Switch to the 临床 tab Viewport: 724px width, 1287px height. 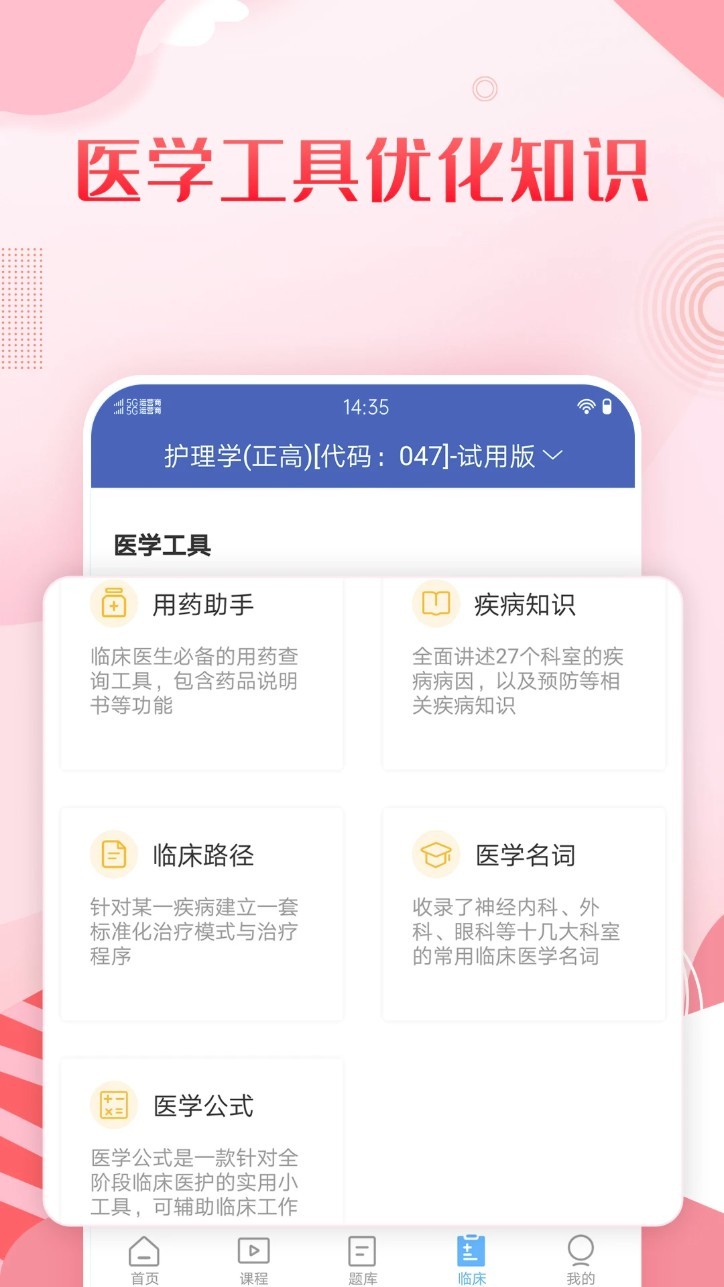tap(471, 1257)
